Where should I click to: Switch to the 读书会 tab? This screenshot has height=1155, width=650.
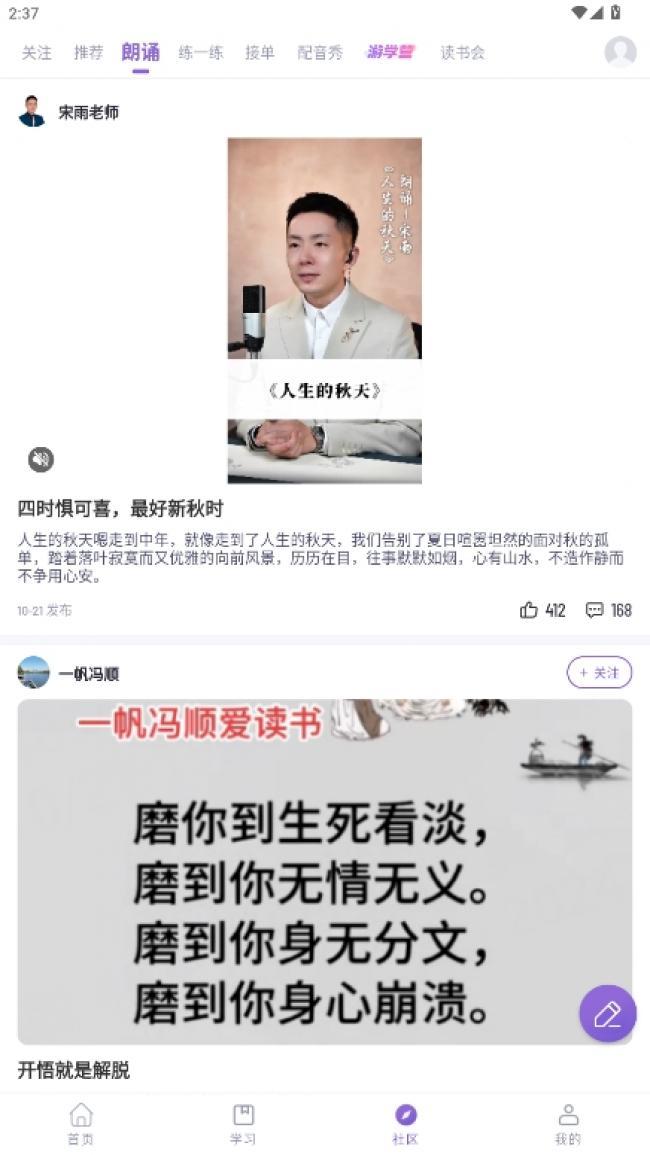tap(462, 53)
